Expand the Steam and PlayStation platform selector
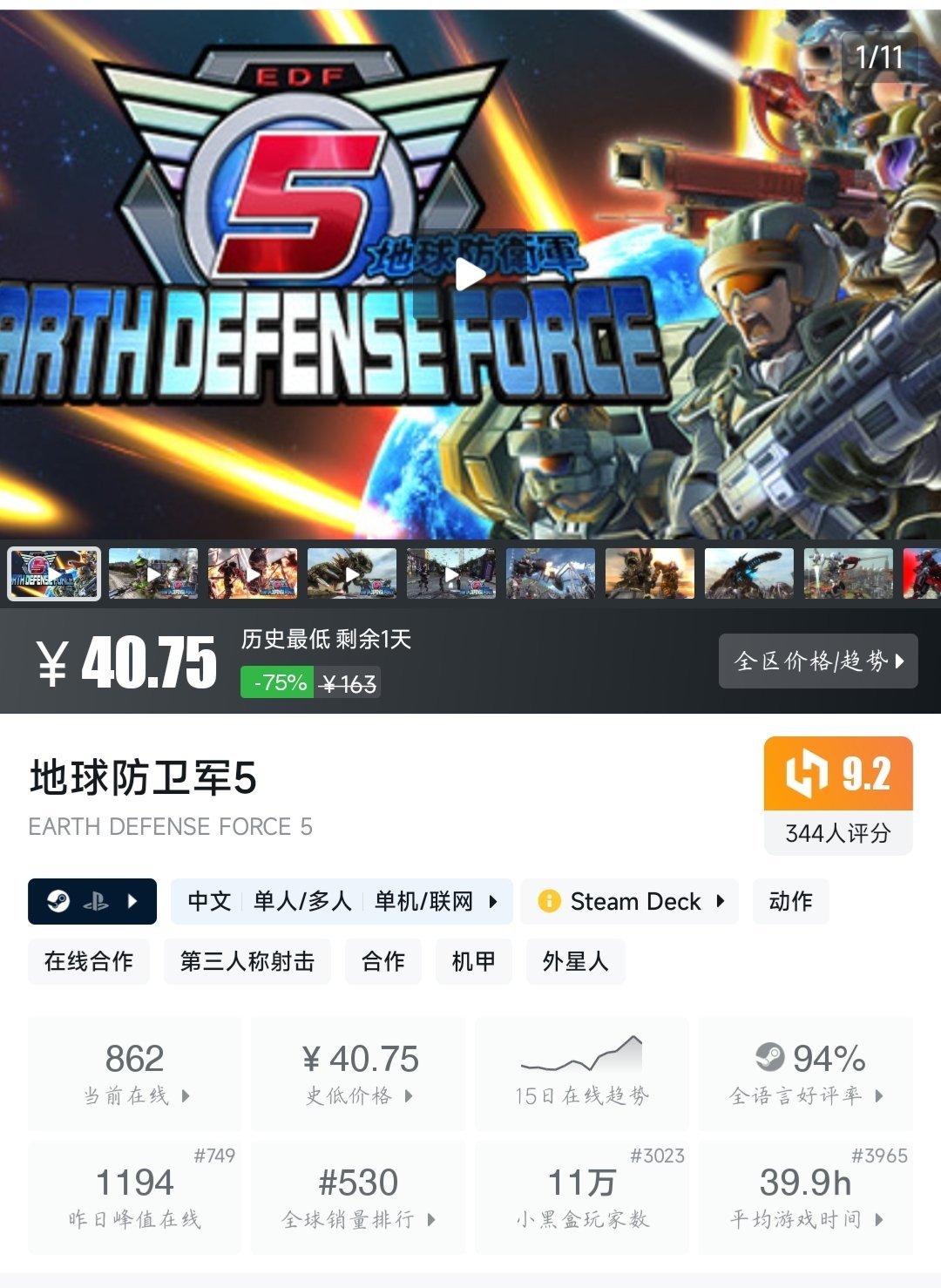The width and height of the screenshot is (941, 1288). pos(92,901)
